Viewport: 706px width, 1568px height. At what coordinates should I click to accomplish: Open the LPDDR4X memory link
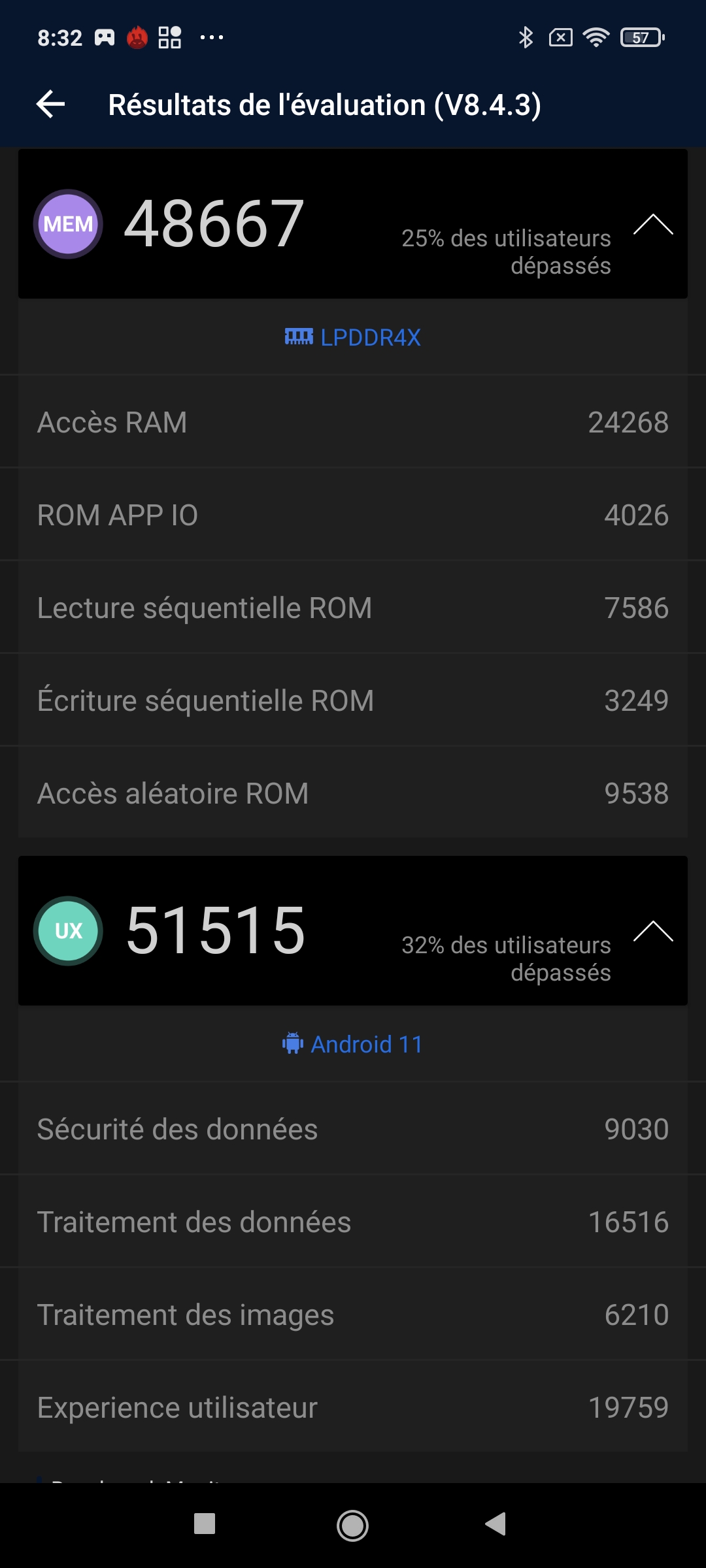(x=353, y=337)
